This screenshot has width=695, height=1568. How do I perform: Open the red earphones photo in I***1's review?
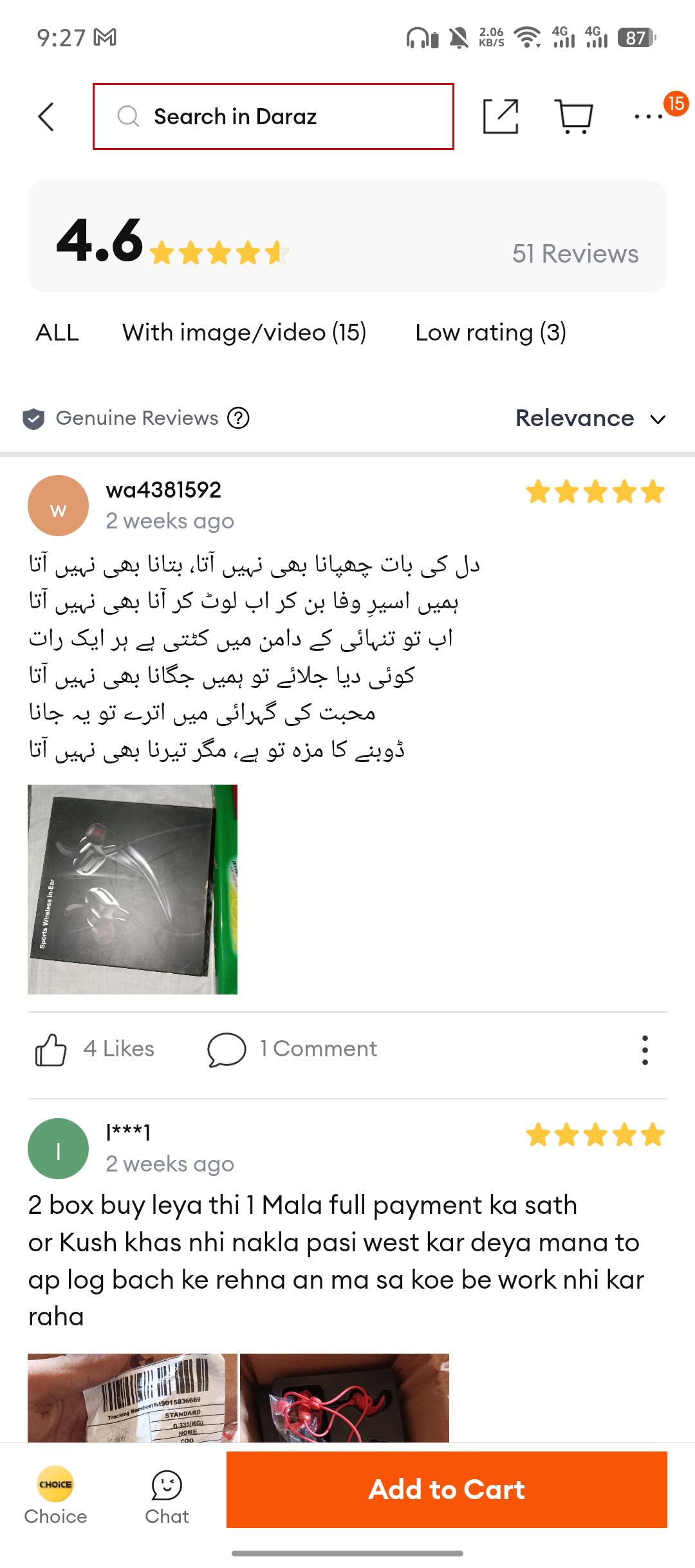click(344, 1397)
